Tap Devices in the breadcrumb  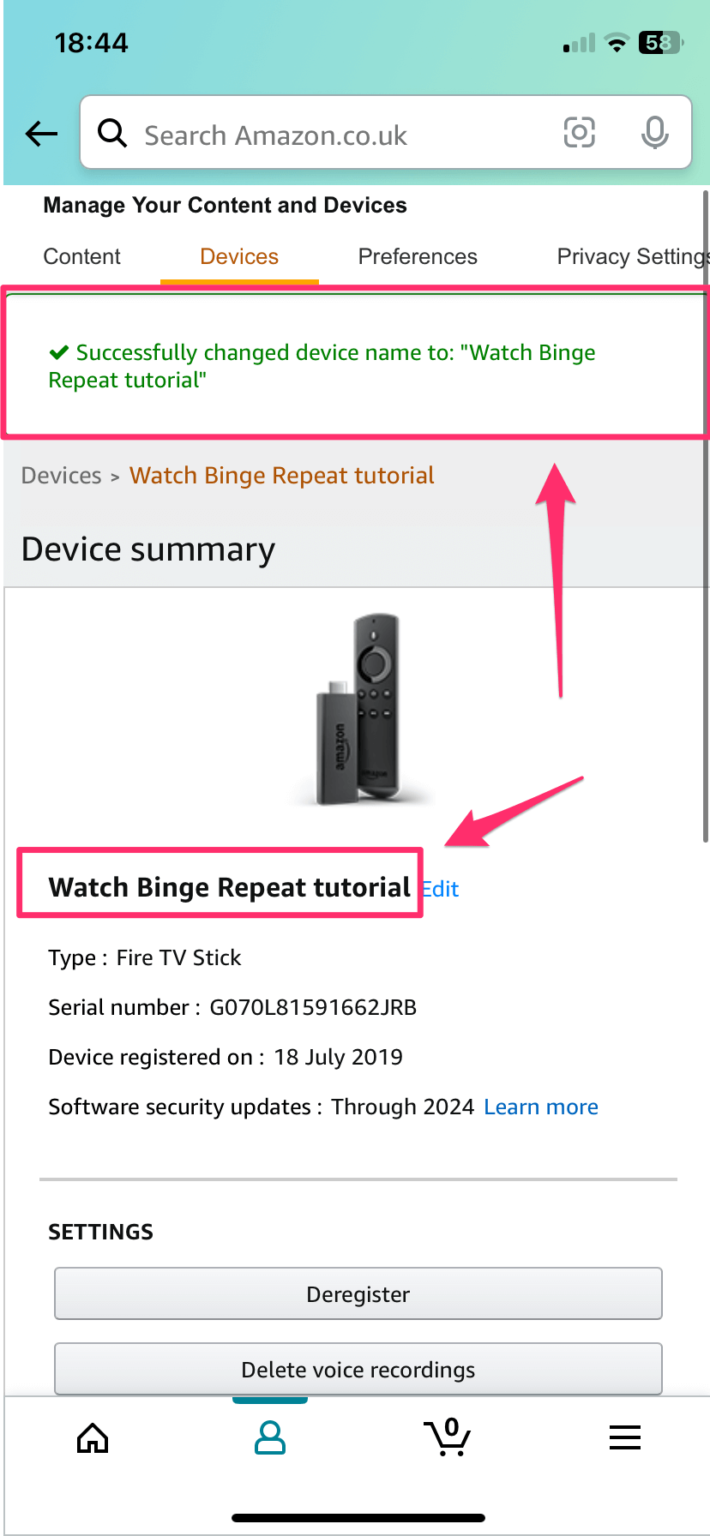pos(61,476)
